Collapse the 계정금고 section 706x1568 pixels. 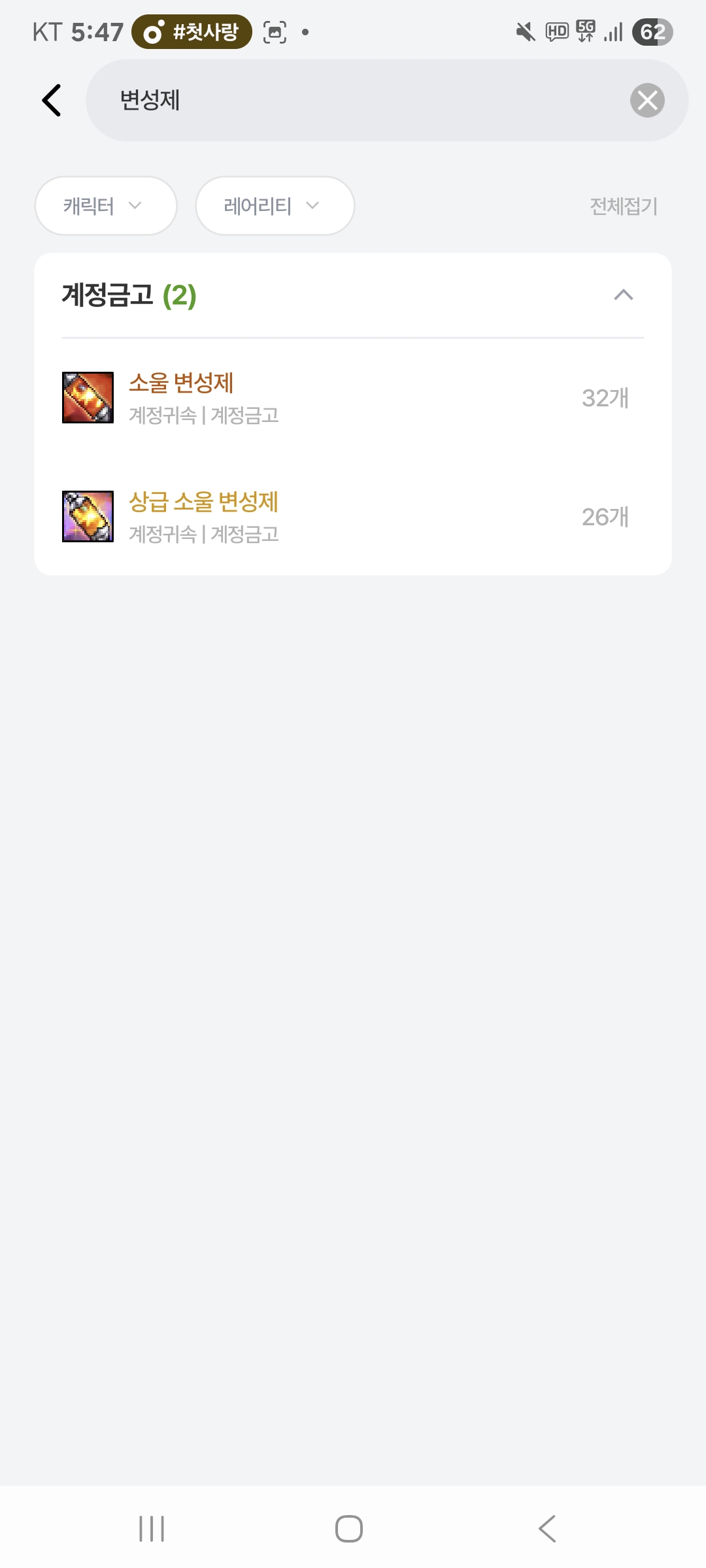pos(623,295)
